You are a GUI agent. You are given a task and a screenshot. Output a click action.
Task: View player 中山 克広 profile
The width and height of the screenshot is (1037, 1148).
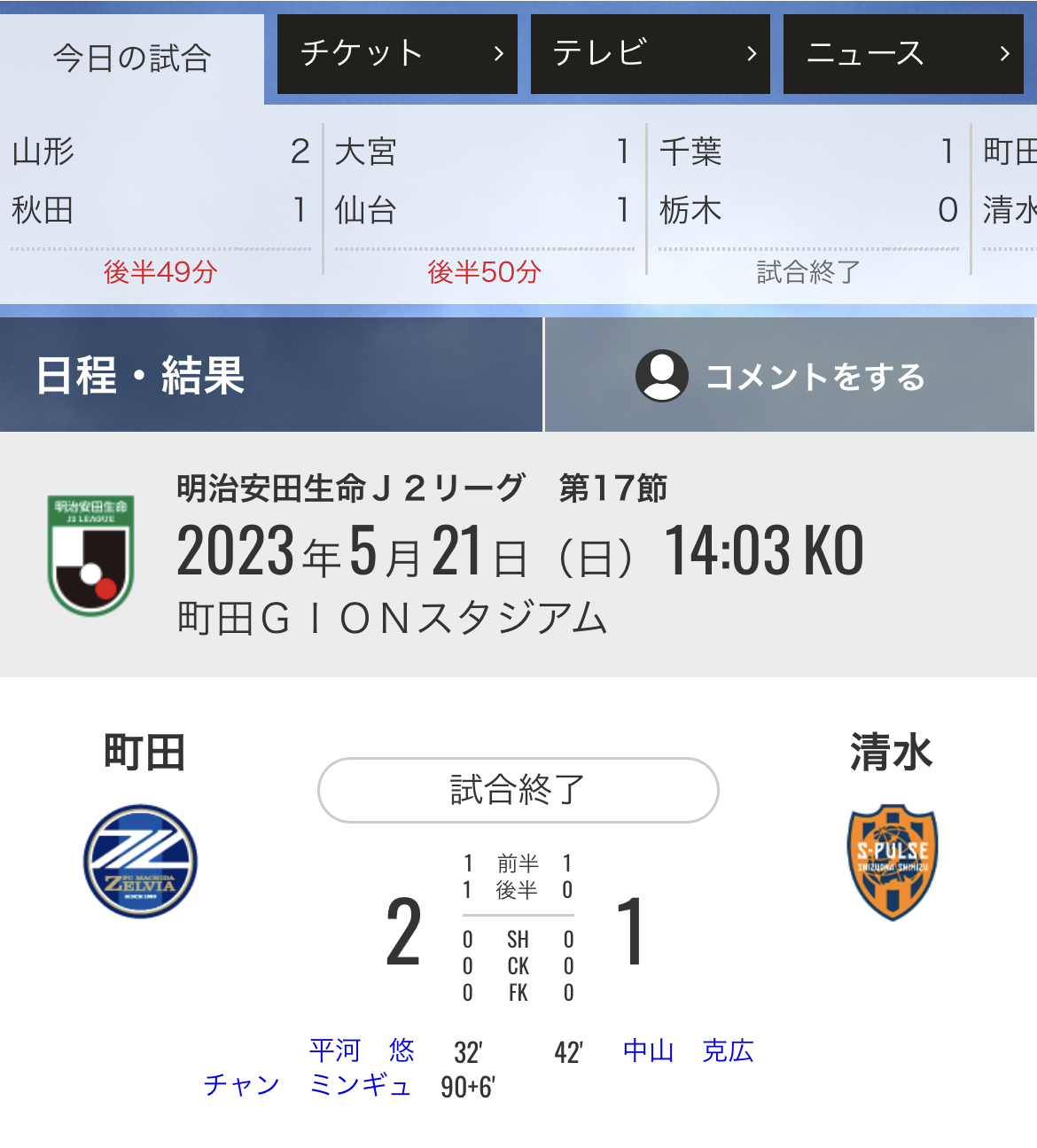coord(688,1051)
